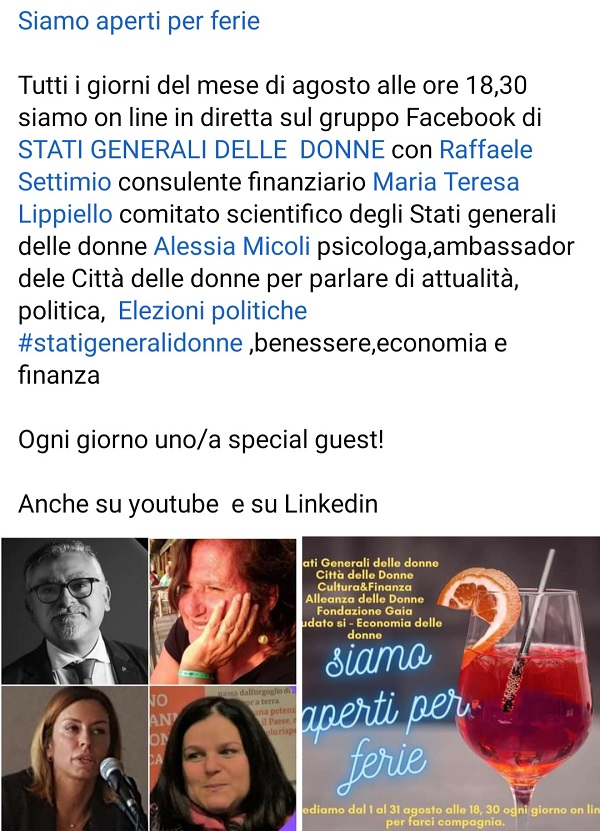Image resolution: width=600 pixels, height=831 pixels.
Task: Open the cocktail poster image
Action: [450, 684]
